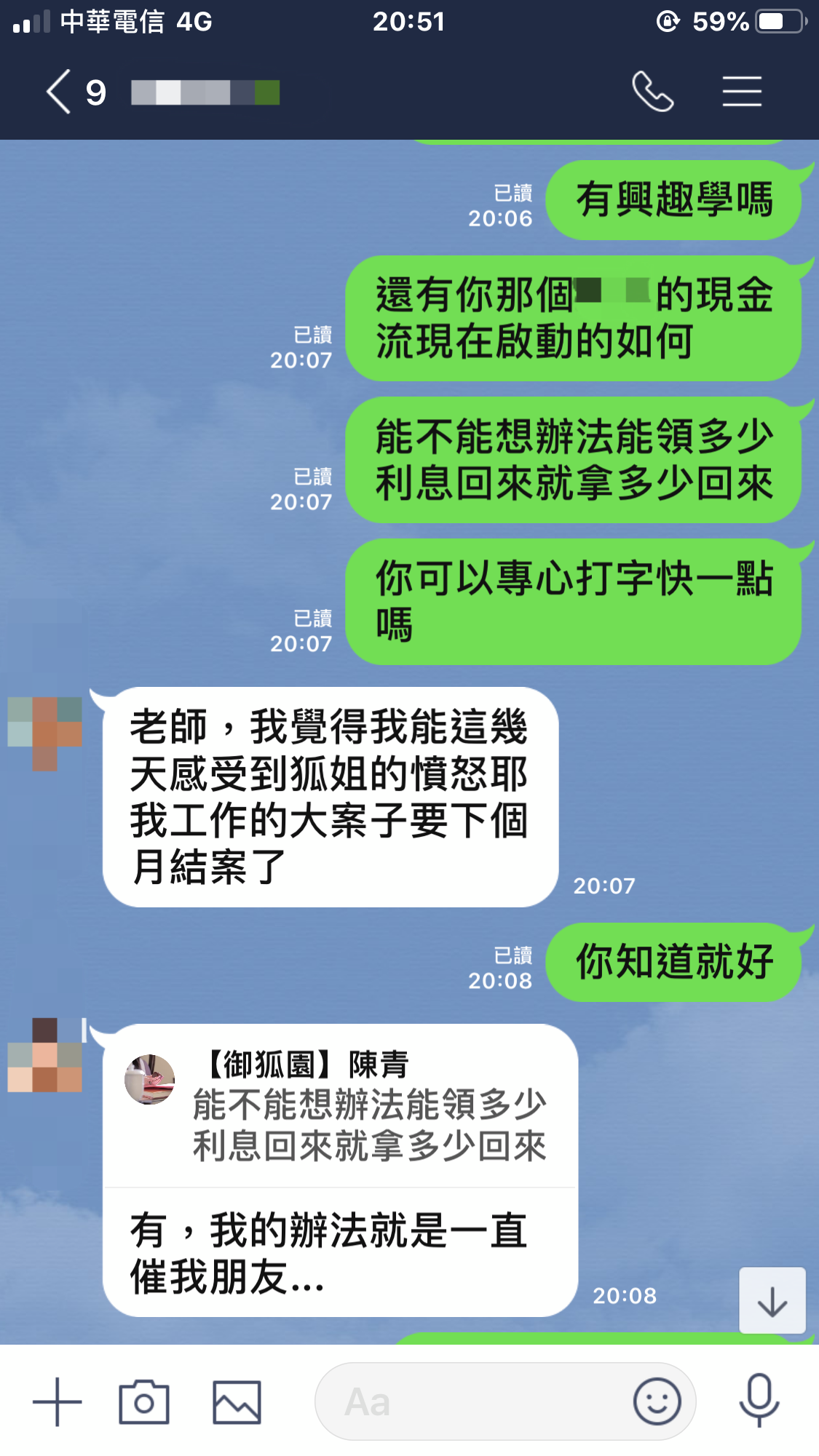819x1456 pixels.
Task: Go back to the chat list
Action: pyautogui.click(x=60, y=92)
